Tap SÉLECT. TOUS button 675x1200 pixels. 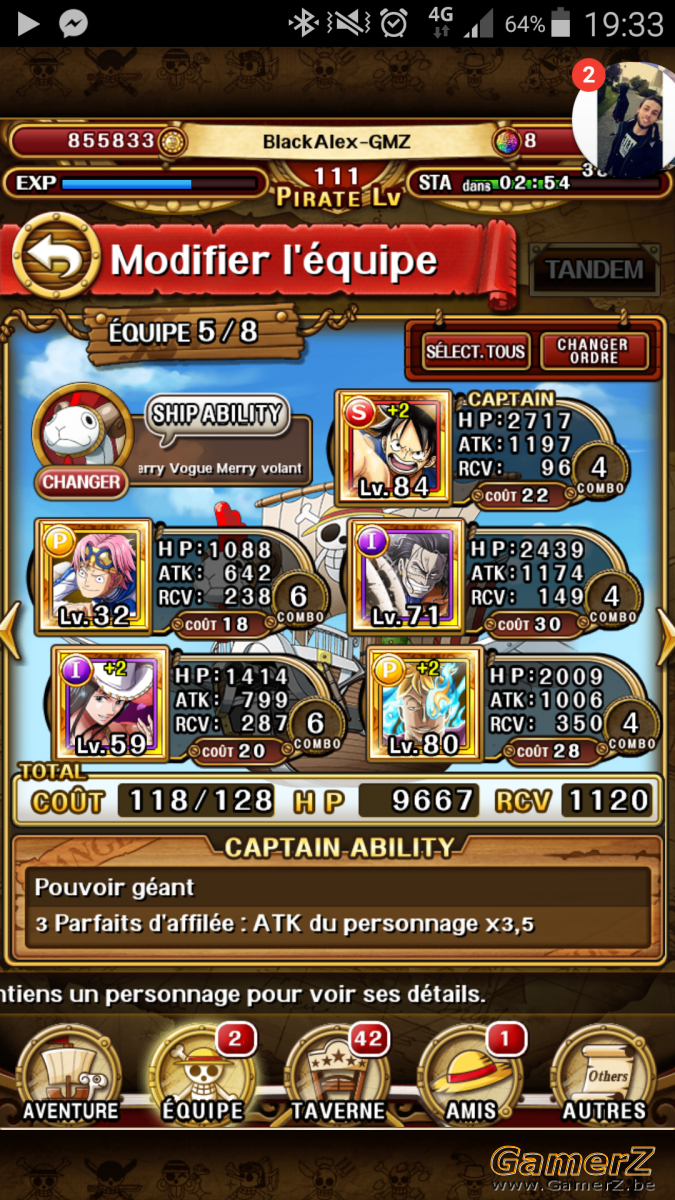475,351
